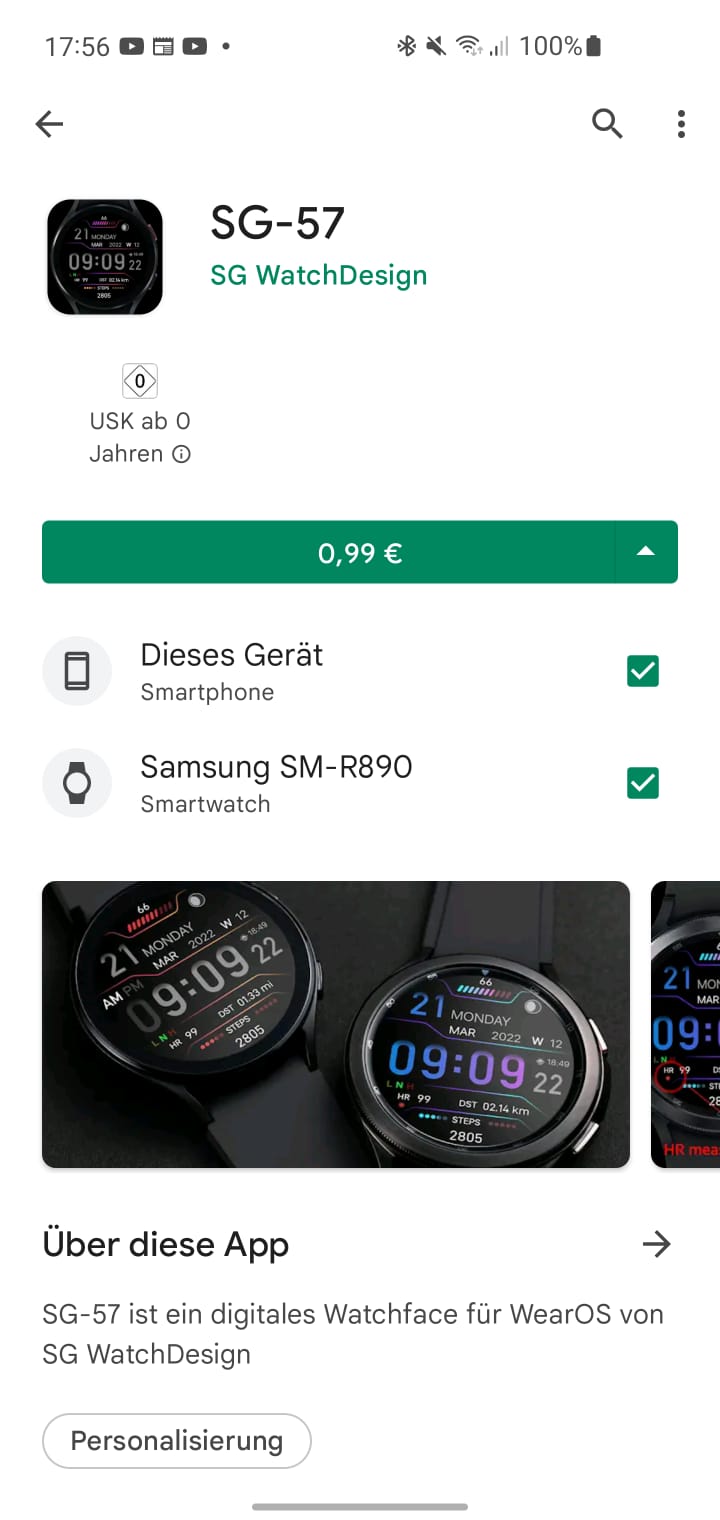Uncheck Samsung SM-R890 smartwatch

coord(642,783)
